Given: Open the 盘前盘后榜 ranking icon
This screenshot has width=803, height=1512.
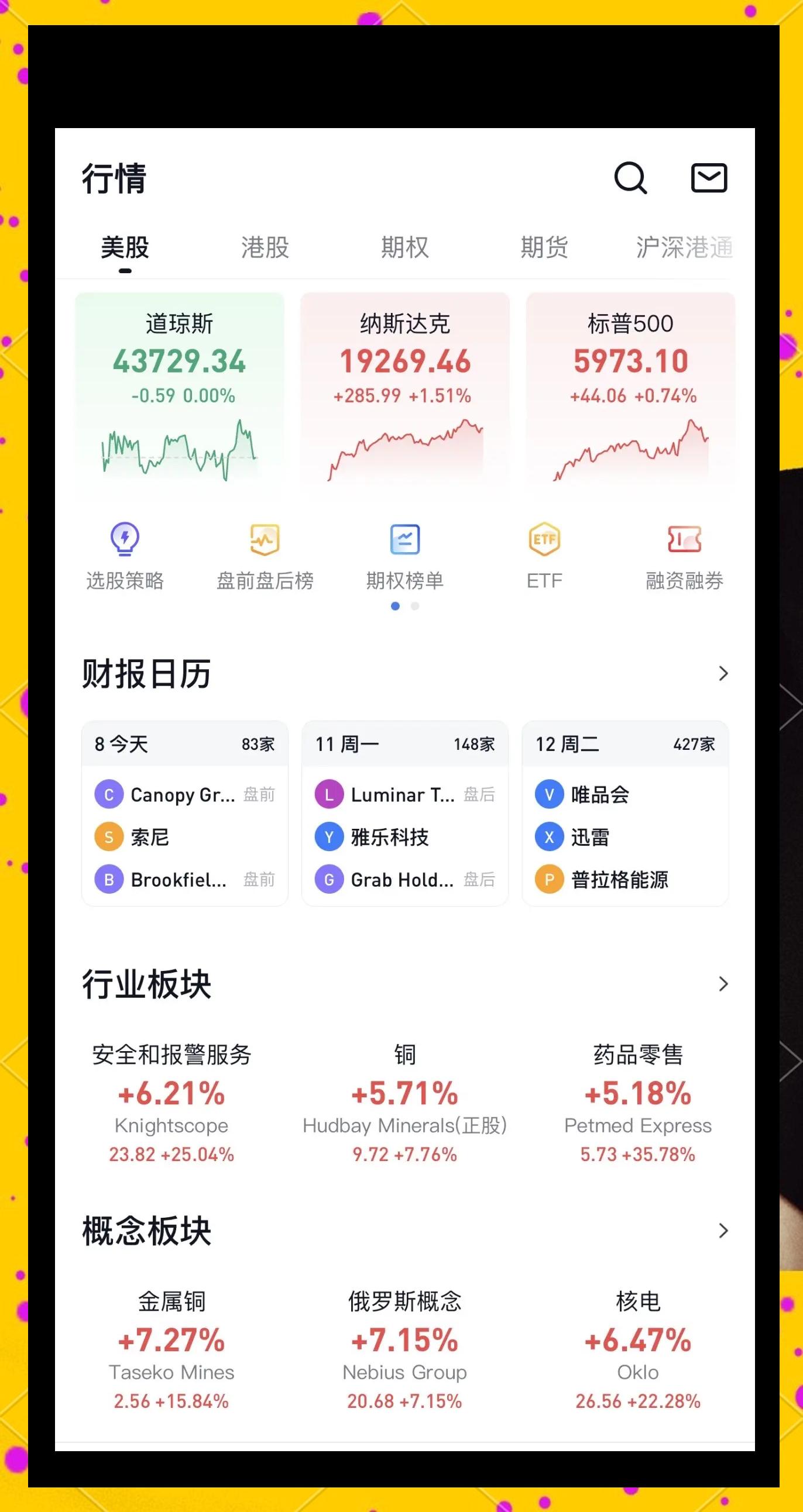Looking at the screenshot, I should coord(265,539).
